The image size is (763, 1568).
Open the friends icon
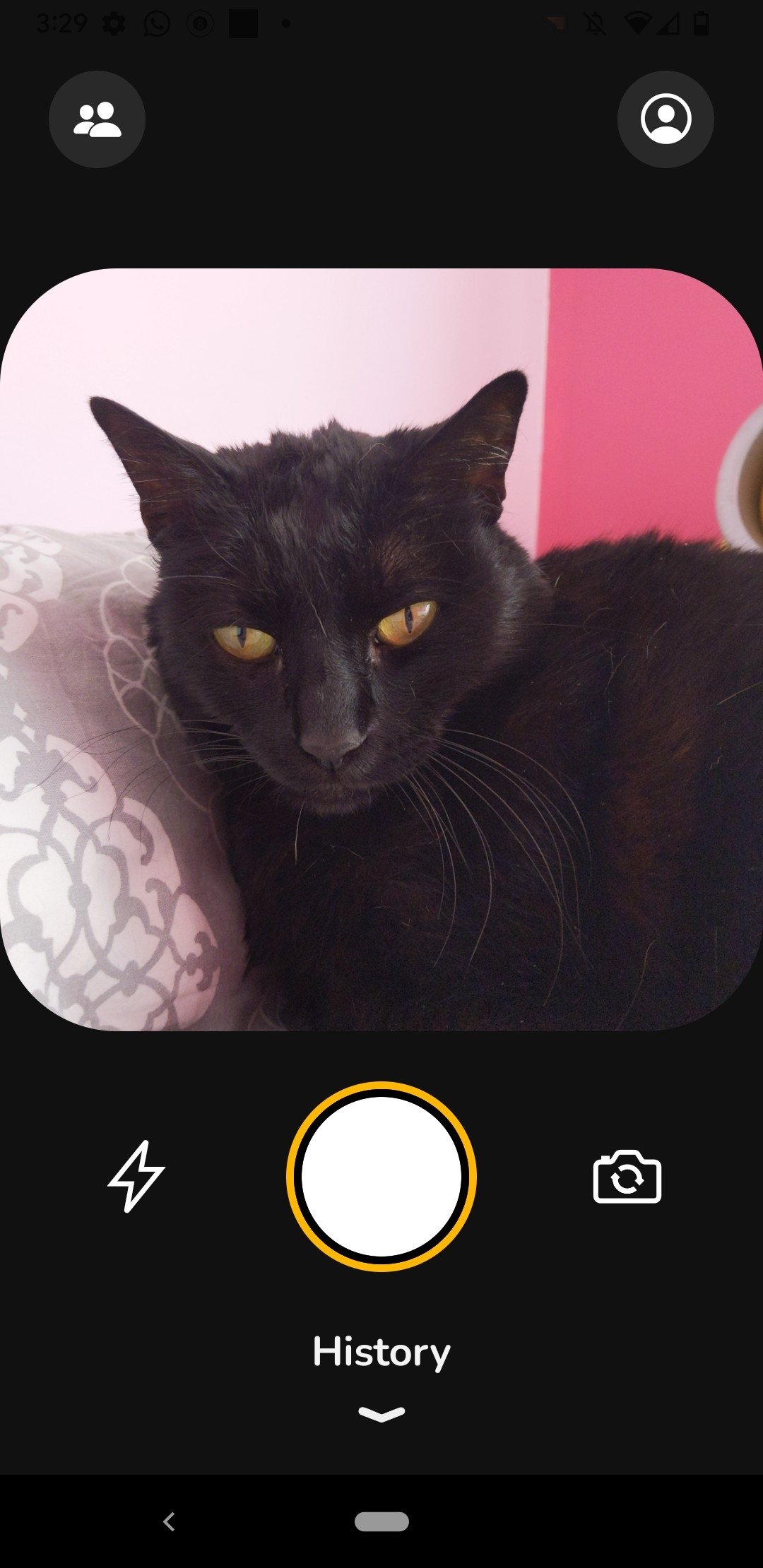tap(97, 119)
